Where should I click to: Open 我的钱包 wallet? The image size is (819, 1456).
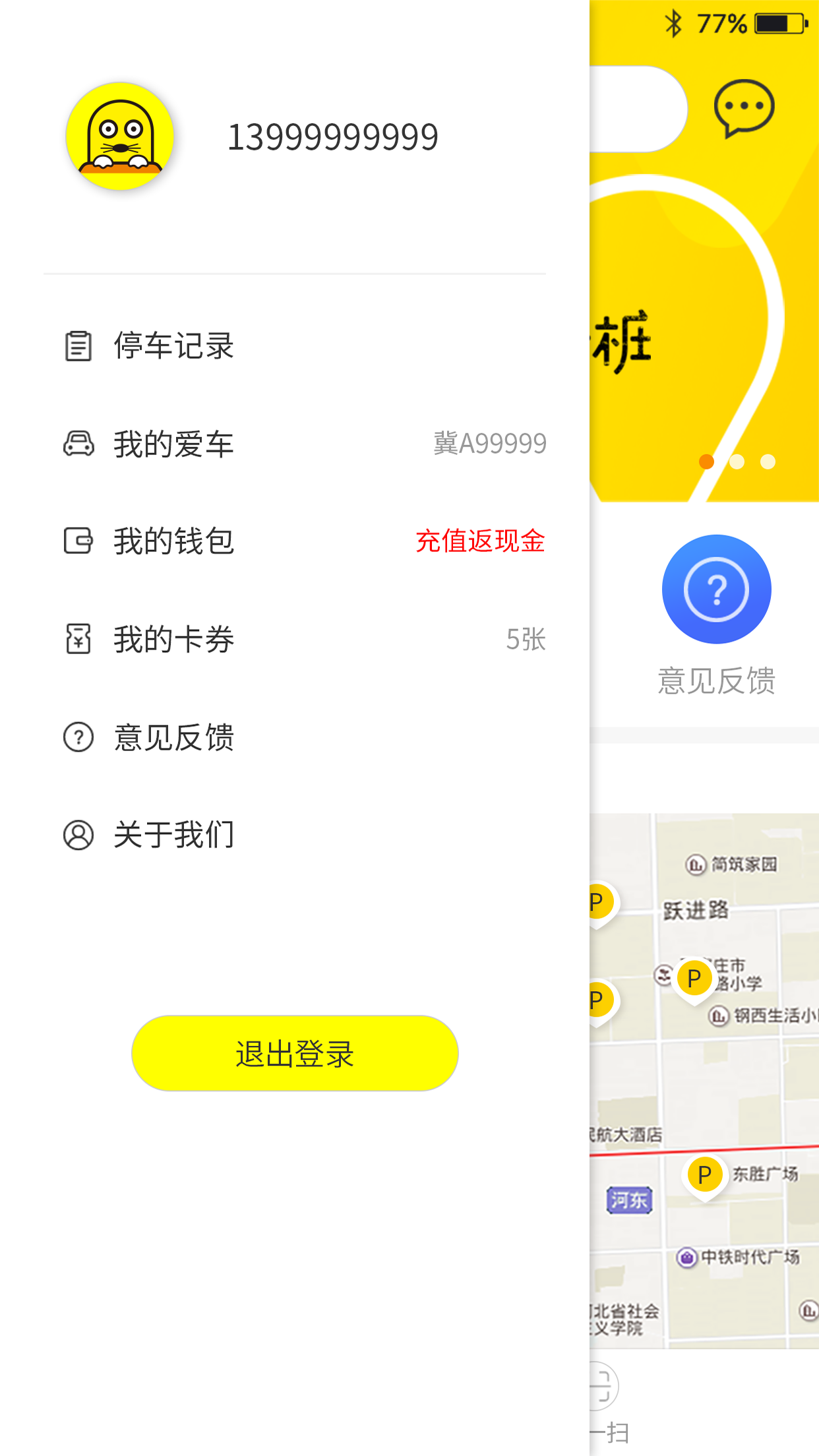[173, 541]
